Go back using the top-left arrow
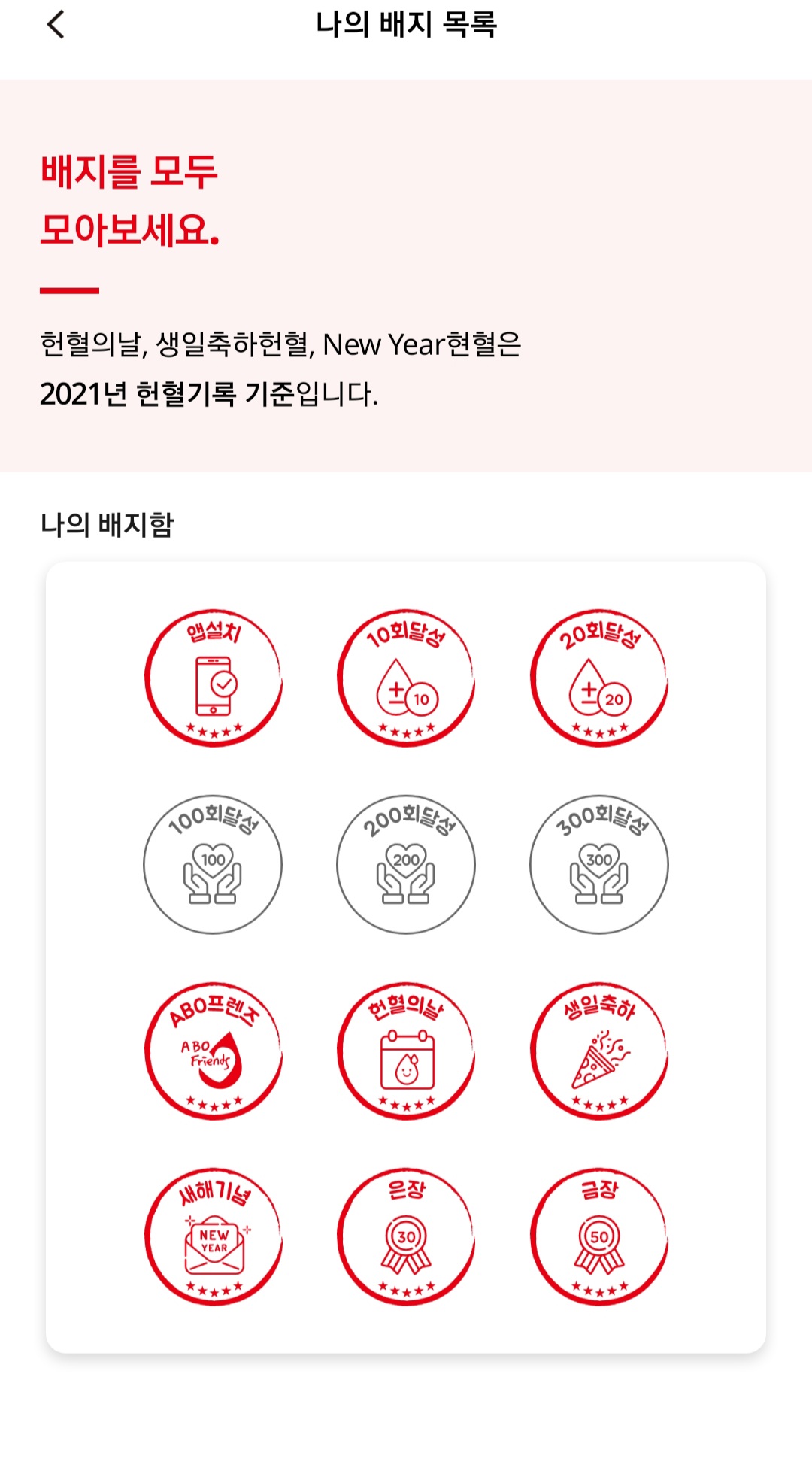 [x=56, y=25]
